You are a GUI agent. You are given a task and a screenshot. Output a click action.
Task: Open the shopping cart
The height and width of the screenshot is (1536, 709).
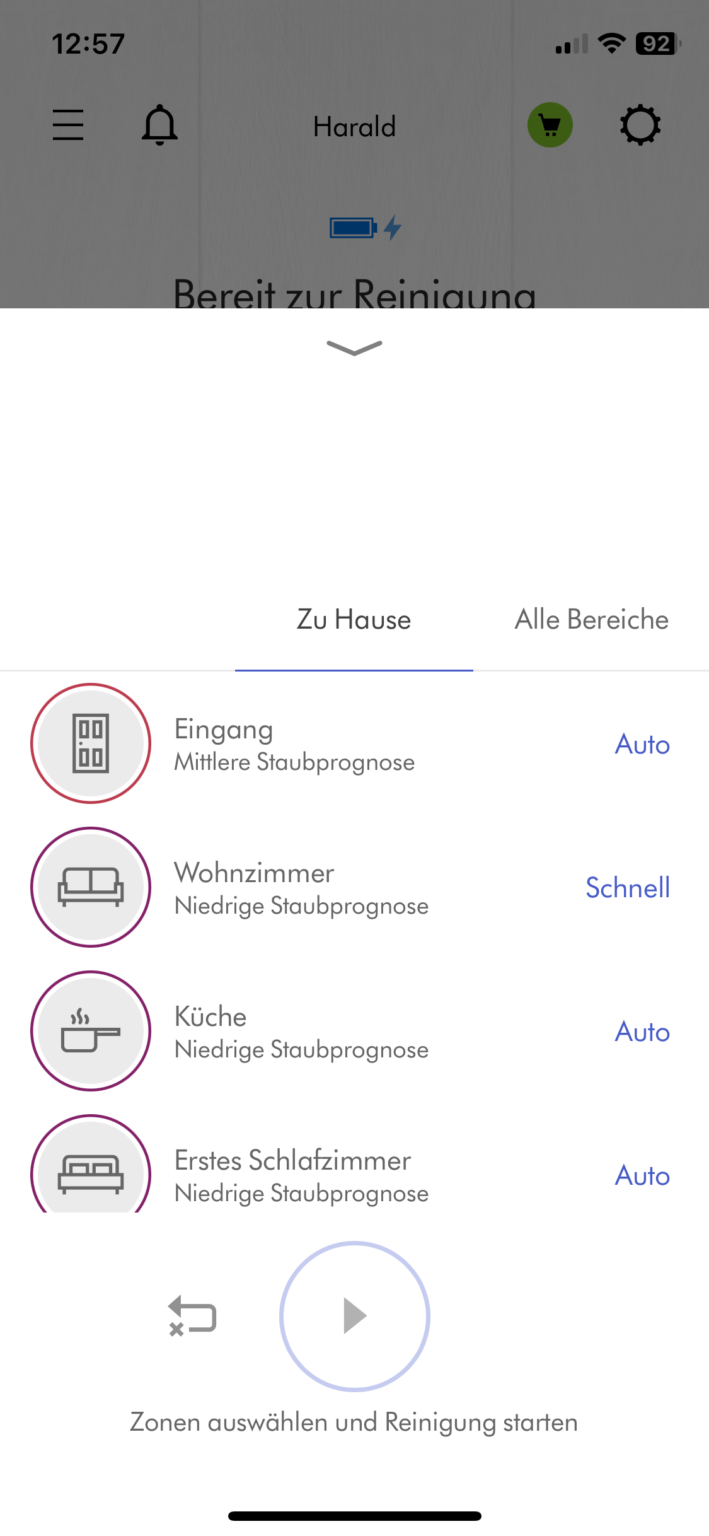coord(550,126)
